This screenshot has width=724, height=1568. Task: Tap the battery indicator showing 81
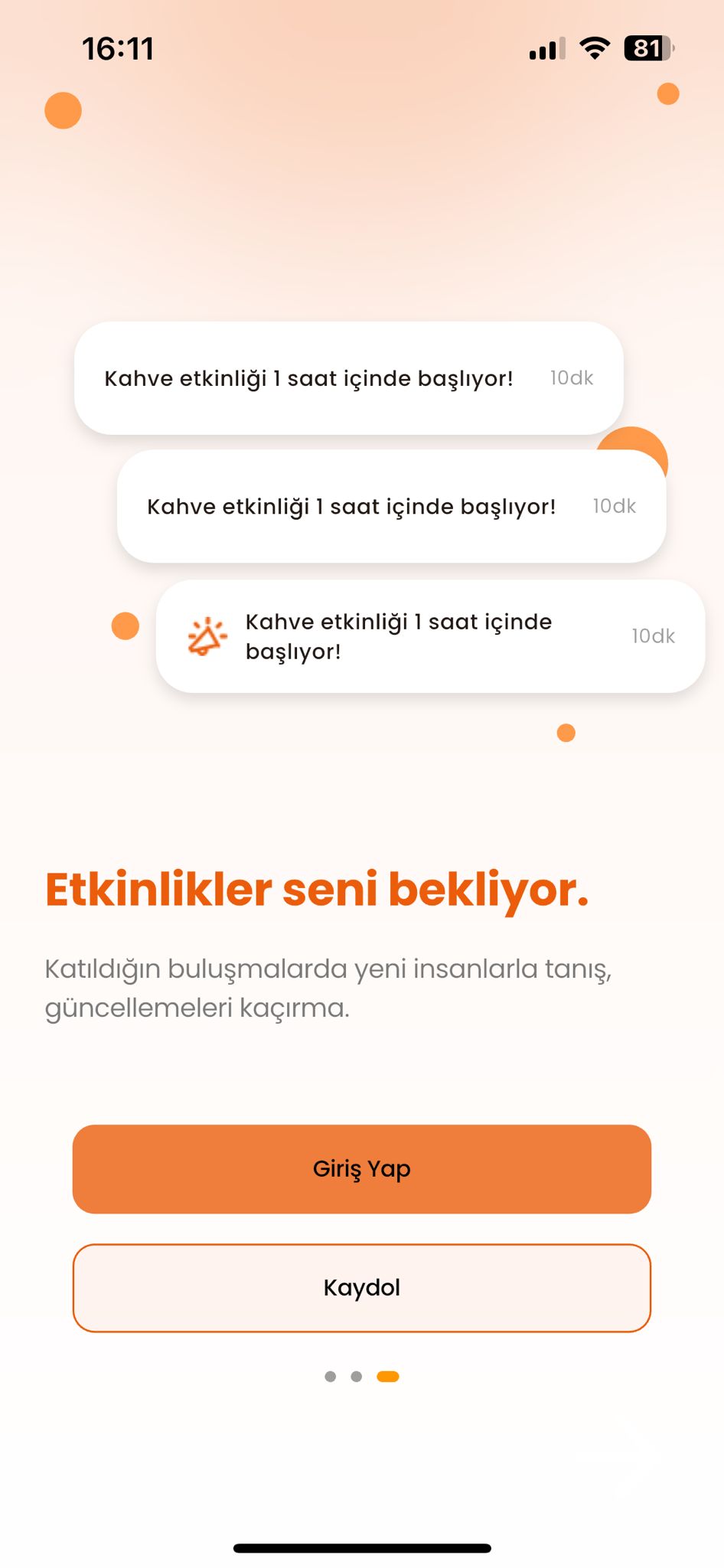coord(647,48)
